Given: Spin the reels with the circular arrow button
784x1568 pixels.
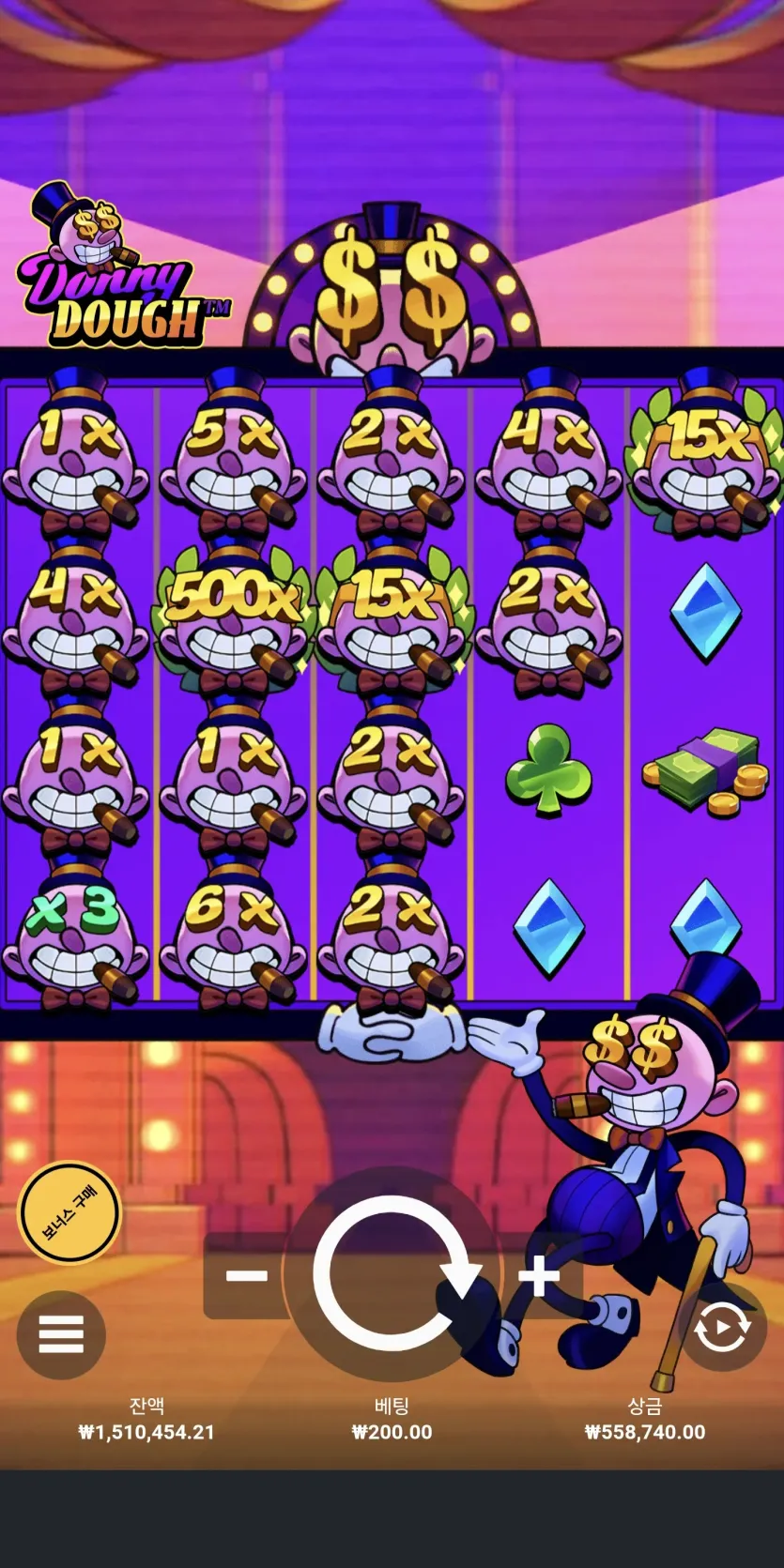Looking at the screenshot, I should [392, 1274].
